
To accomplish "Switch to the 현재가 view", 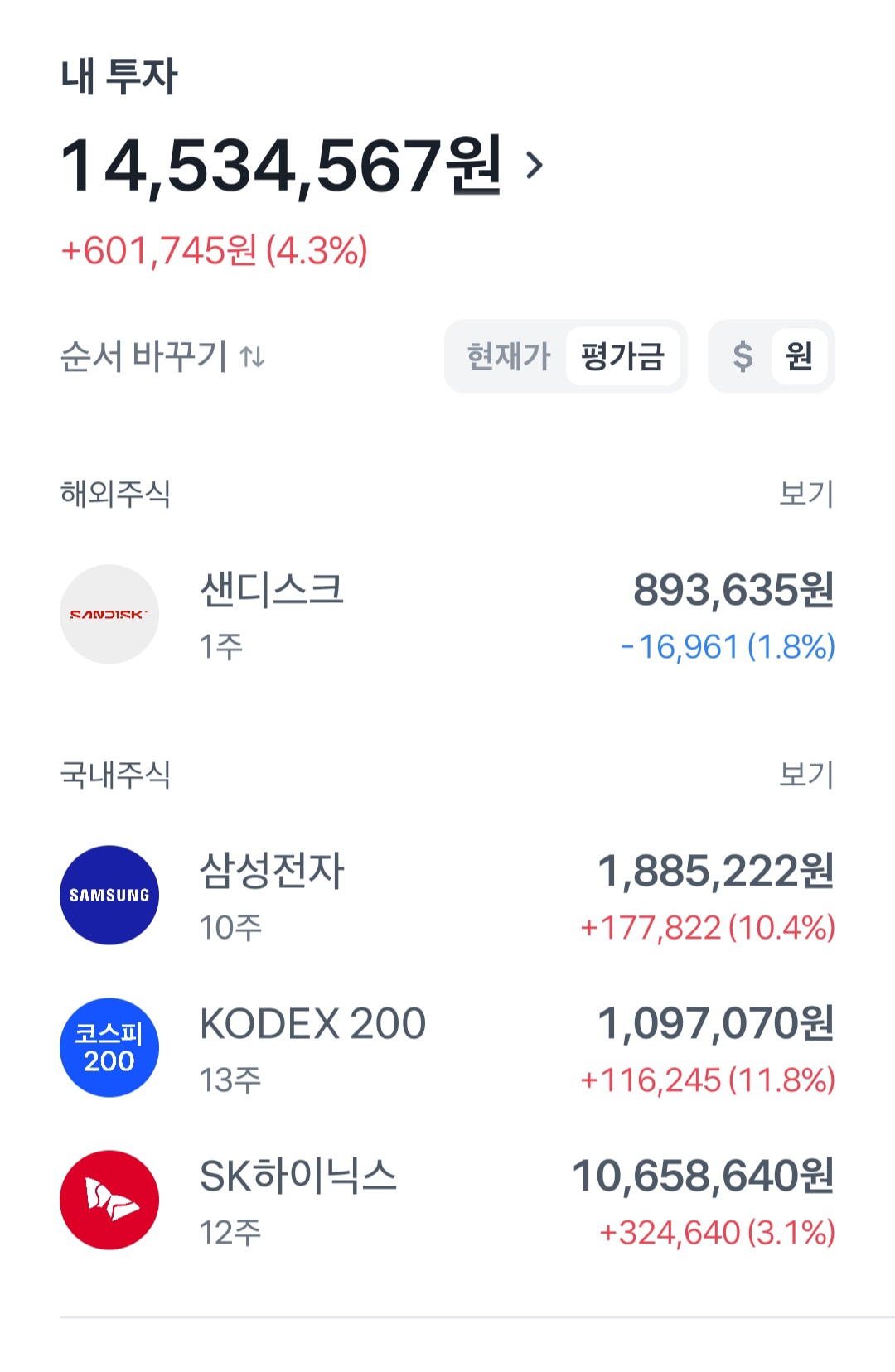I will click(x=508, y=356).
